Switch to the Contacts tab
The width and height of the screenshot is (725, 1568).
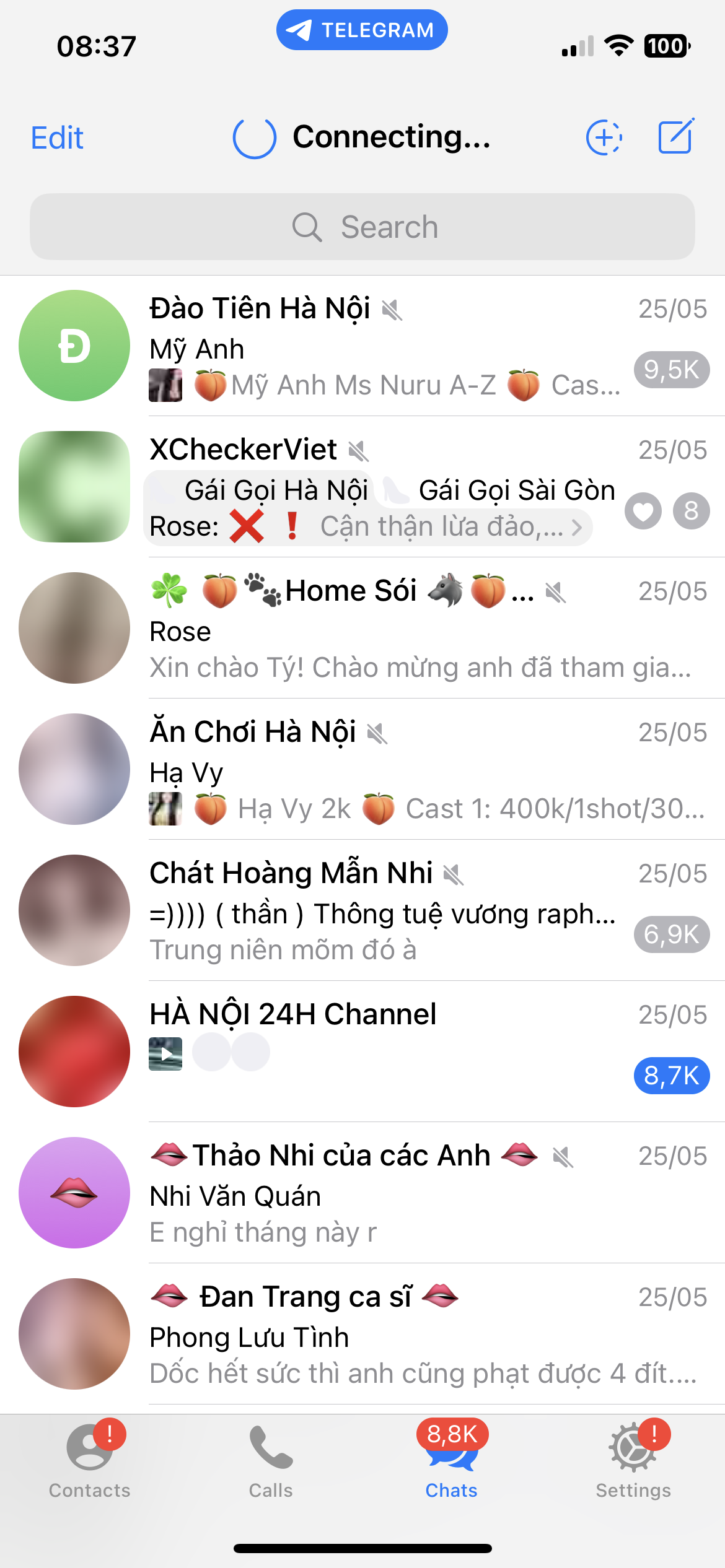pos(90,1461)
